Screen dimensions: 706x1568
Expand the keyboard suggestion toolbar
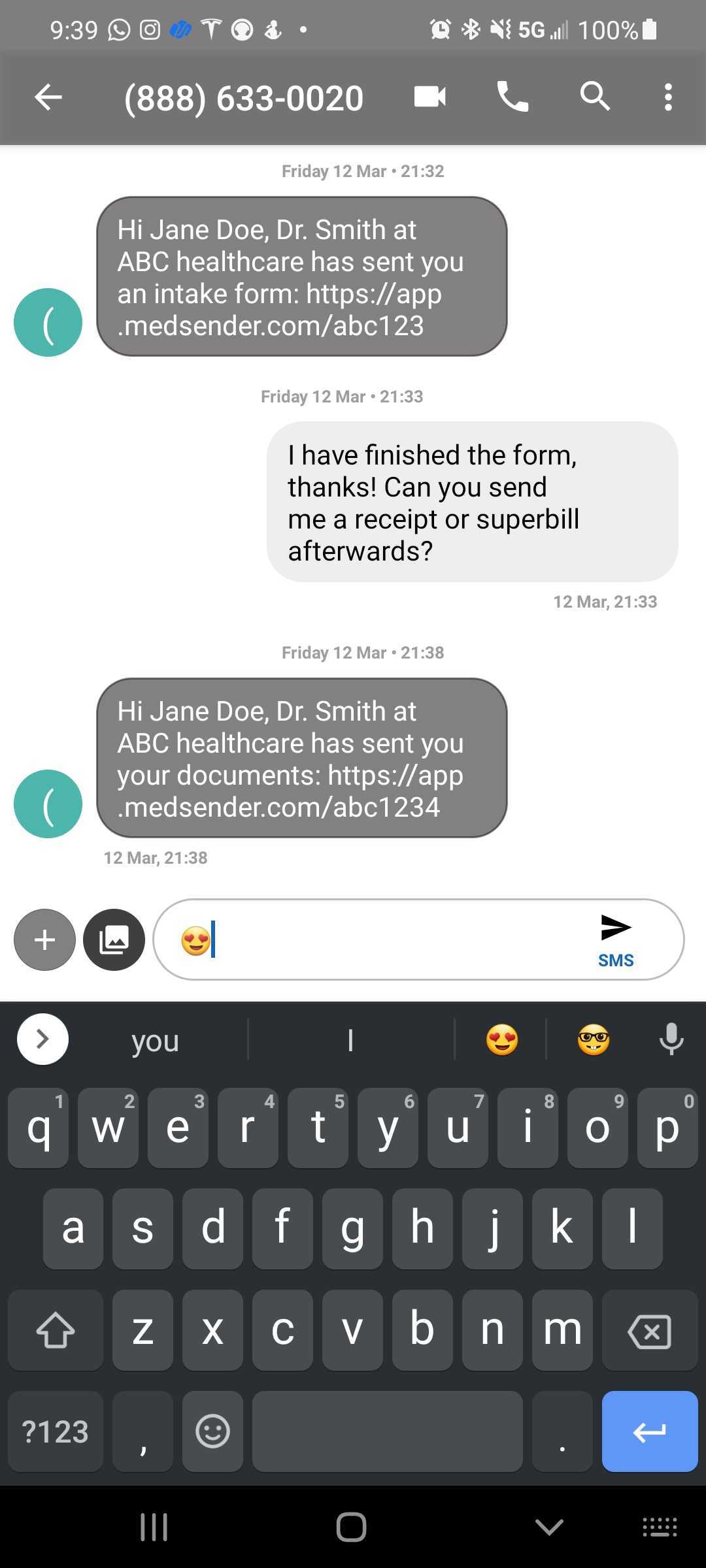42,1039
